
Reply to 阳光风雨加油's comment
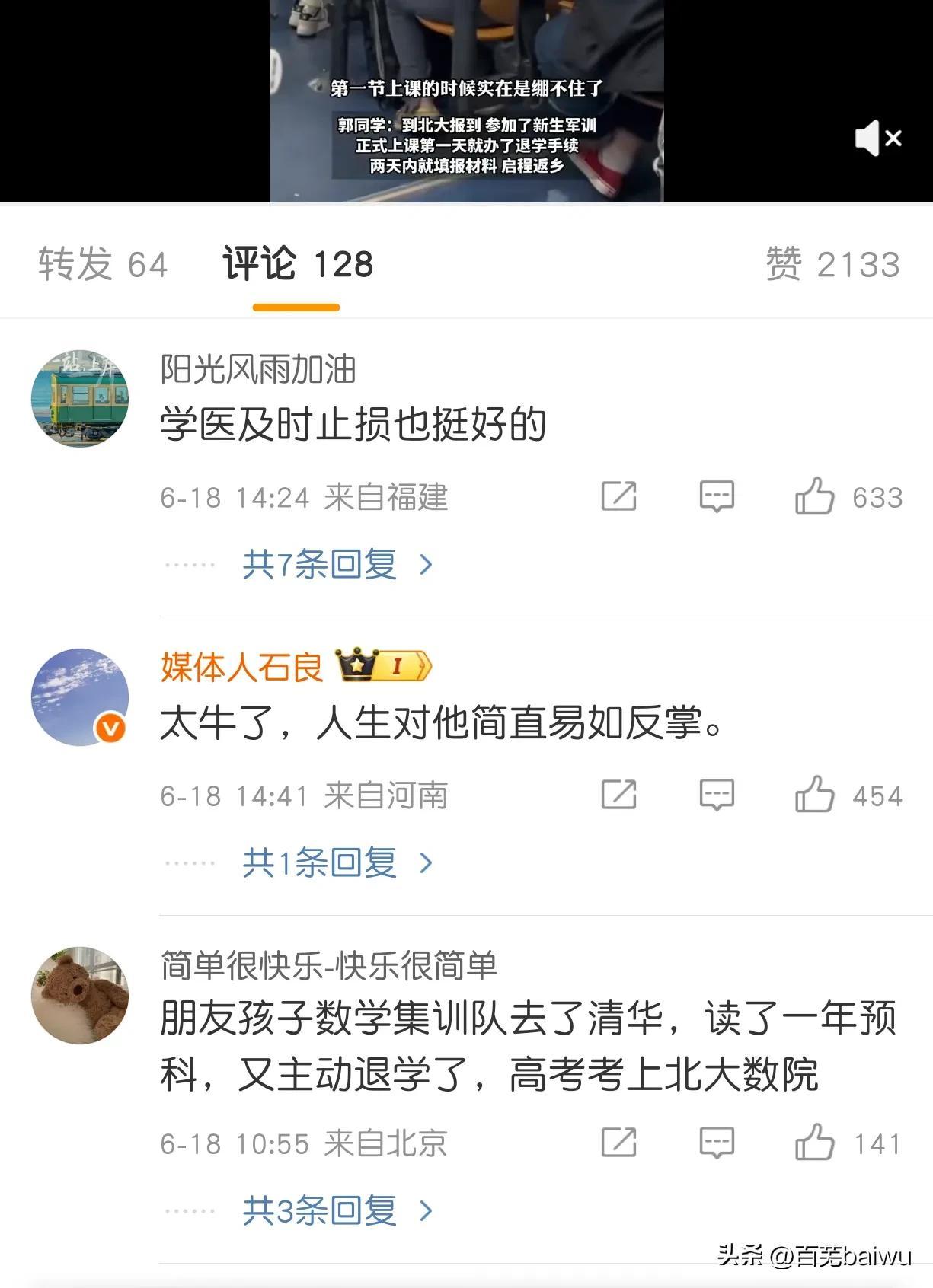tap(717, 497)
